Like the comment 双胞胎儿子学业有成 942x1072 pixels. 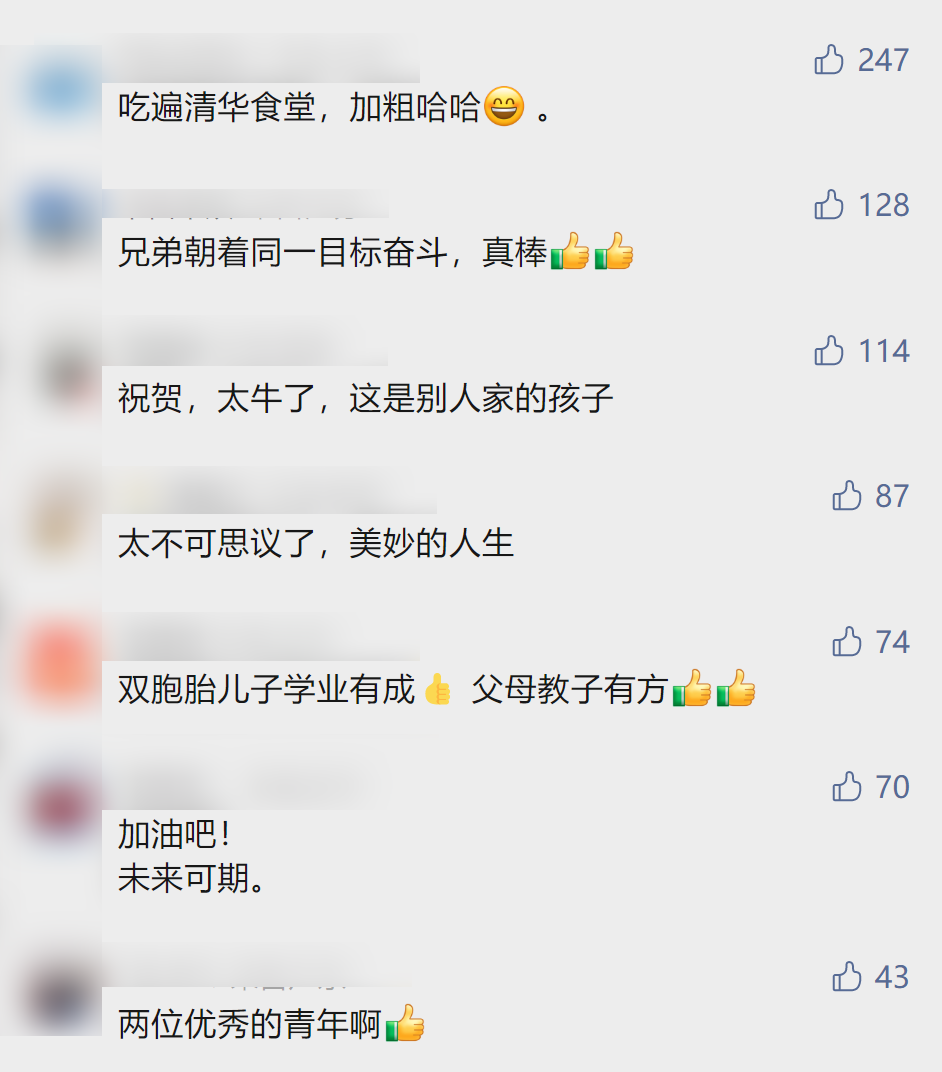pos(847,641)
